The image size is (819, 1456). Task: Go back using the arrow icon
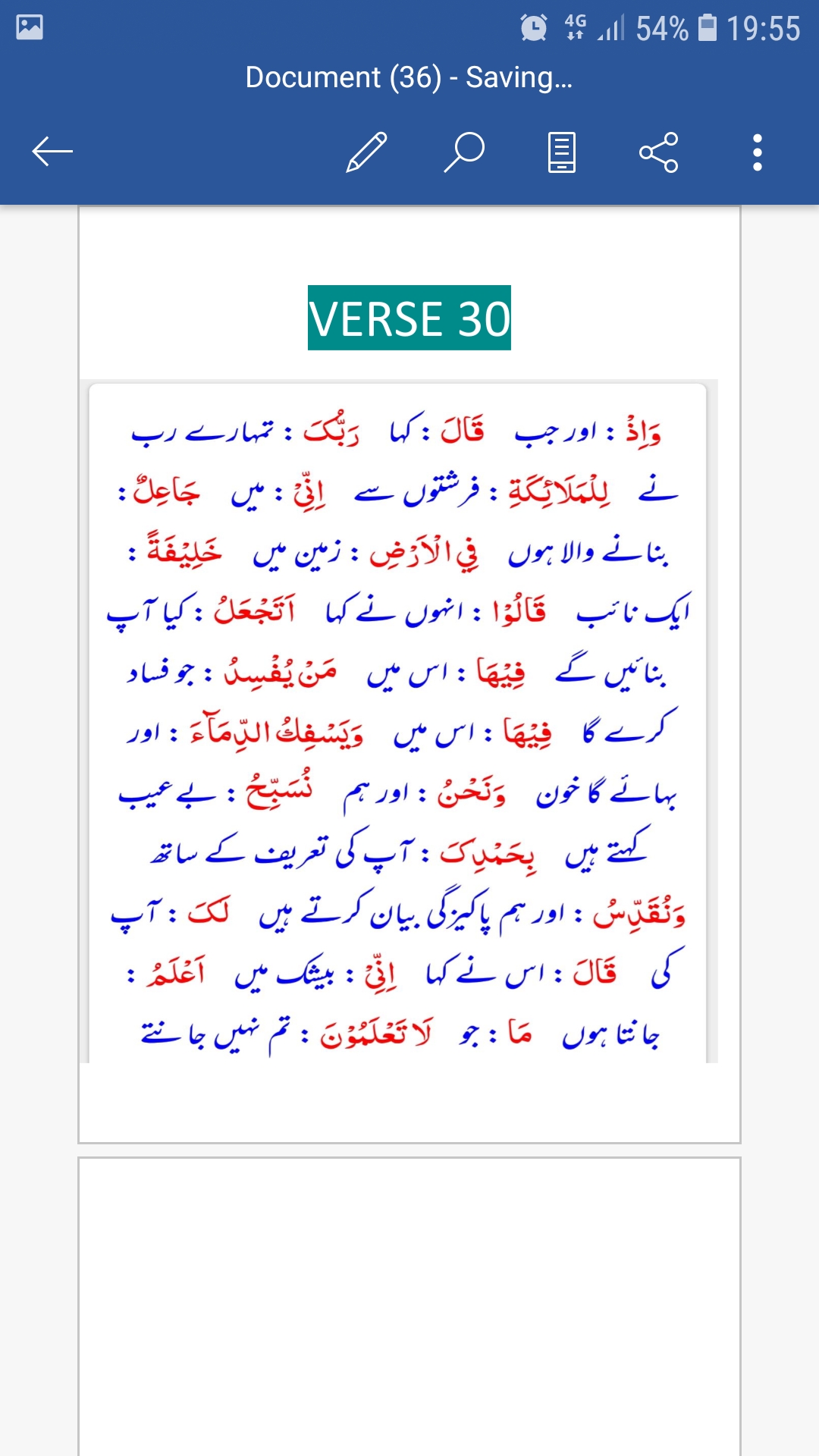[52, 152]
